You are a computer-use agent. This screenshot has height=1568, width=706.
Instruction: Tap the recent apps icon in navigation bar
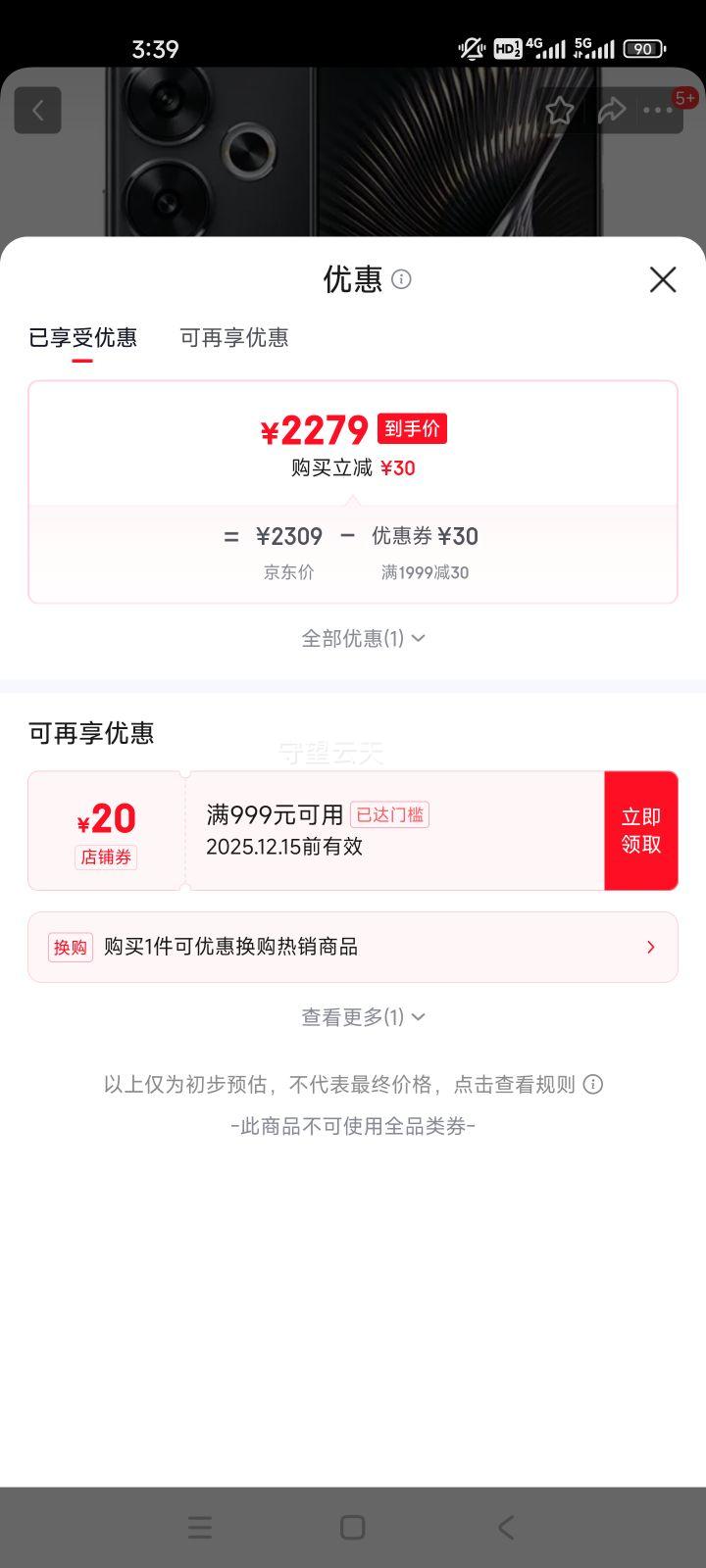pos(199,1526)
